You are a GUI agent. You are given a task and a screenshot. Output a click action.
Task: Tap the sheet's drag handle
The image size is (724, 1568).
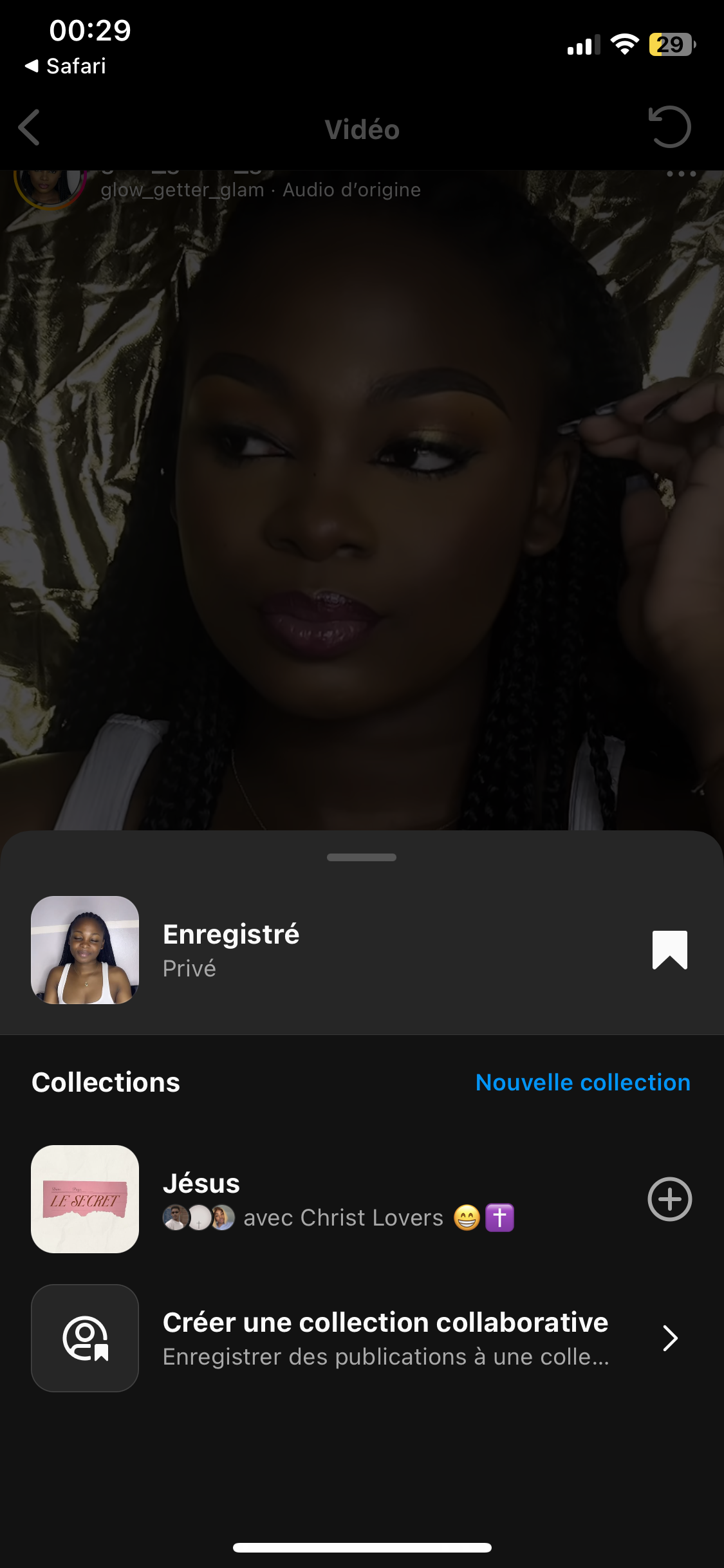pyautogui.click(x=362, y=857)
